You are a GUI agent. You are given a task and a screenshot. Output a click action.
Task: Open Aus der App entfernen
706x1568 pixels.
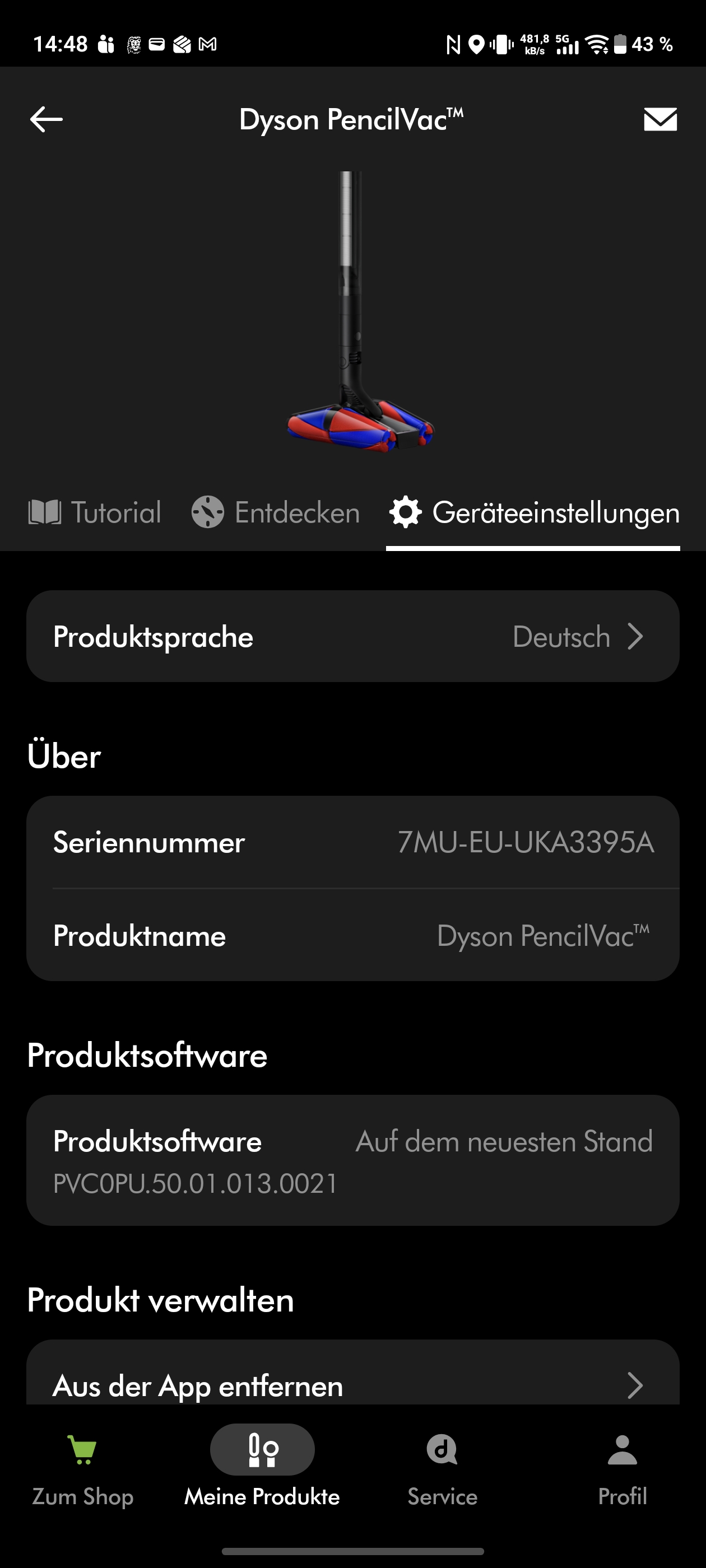[352, 1385]
